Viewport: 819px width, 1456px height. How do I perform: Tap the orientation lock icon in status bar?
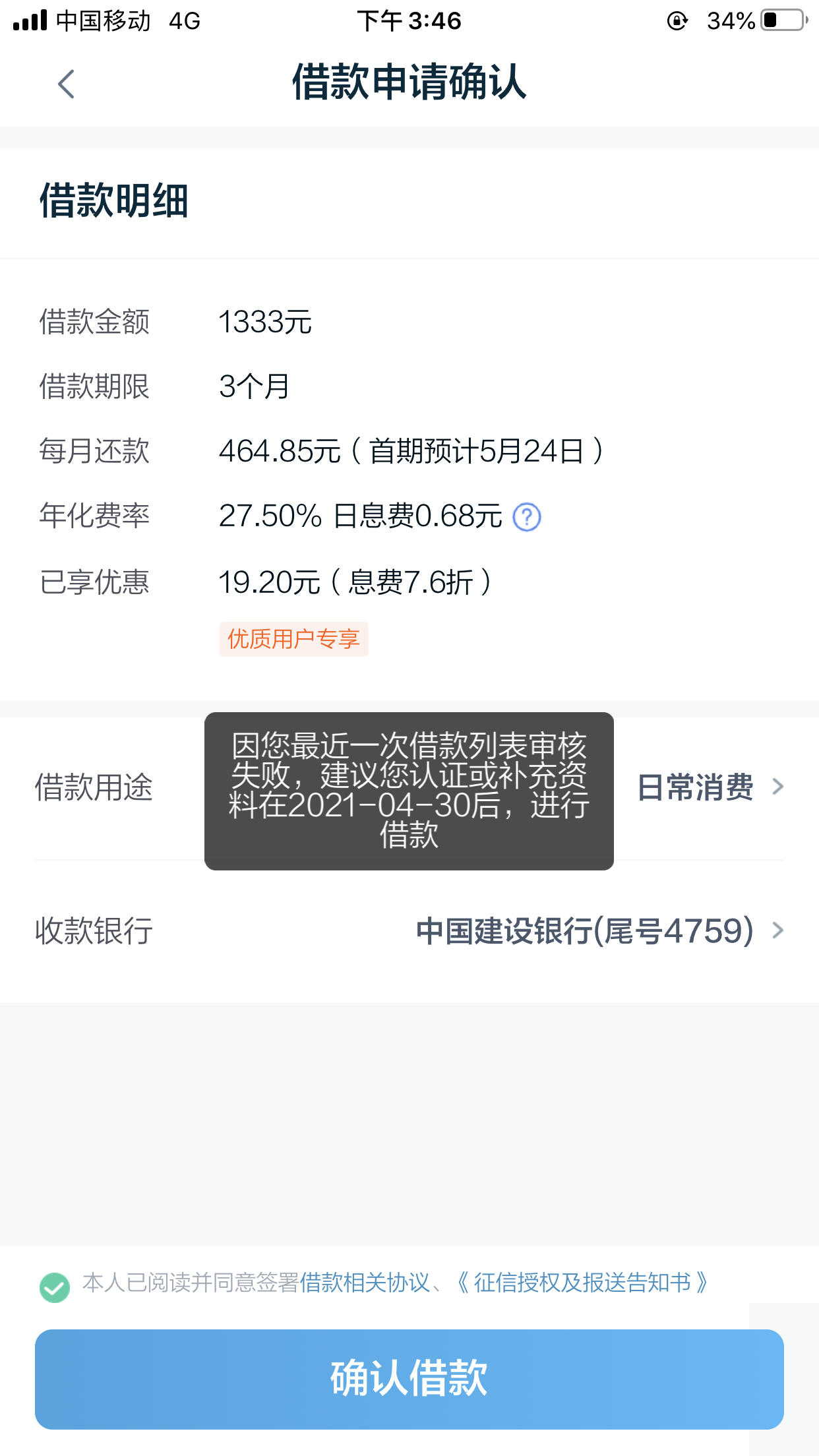[676, 20]
